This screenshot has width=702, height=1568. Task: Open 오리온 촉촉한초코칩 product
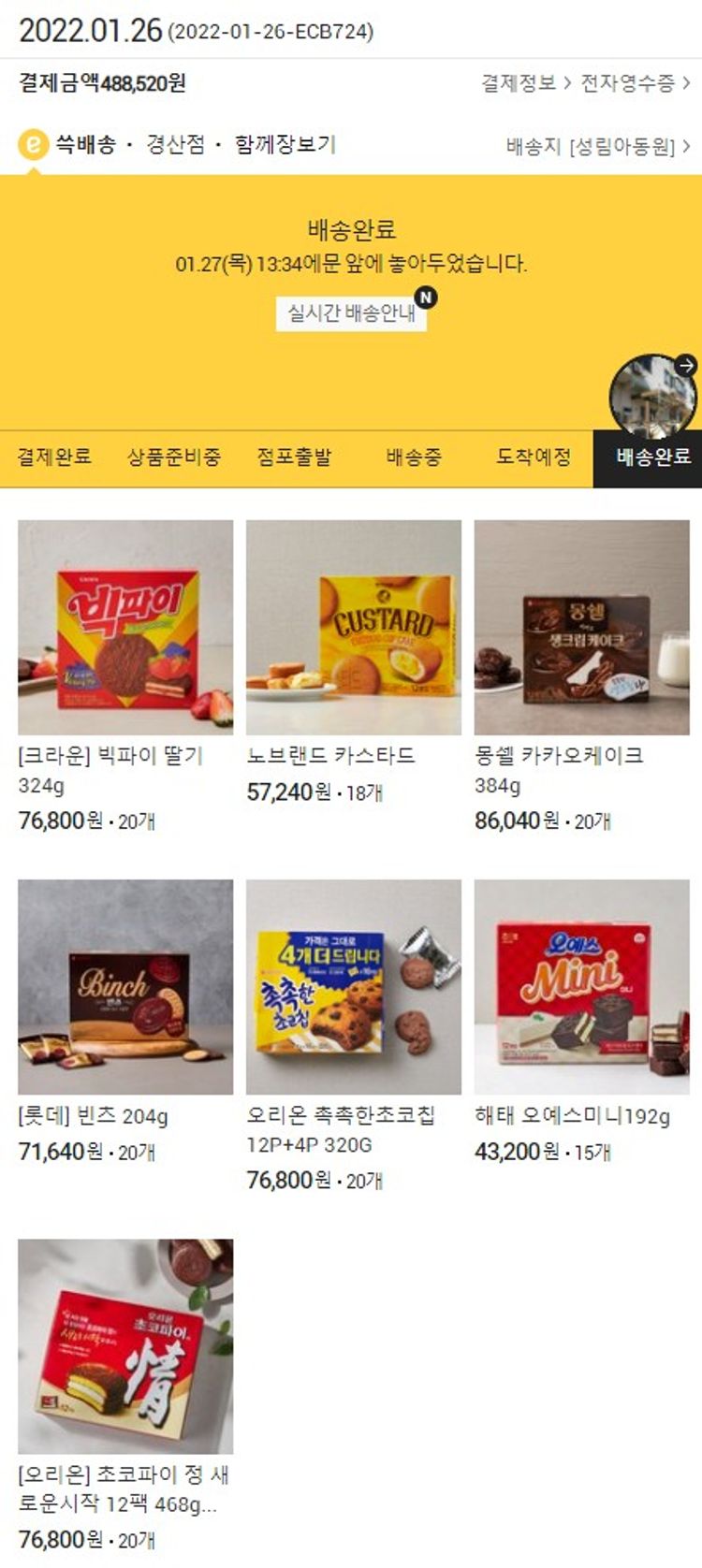pos(354,987)
